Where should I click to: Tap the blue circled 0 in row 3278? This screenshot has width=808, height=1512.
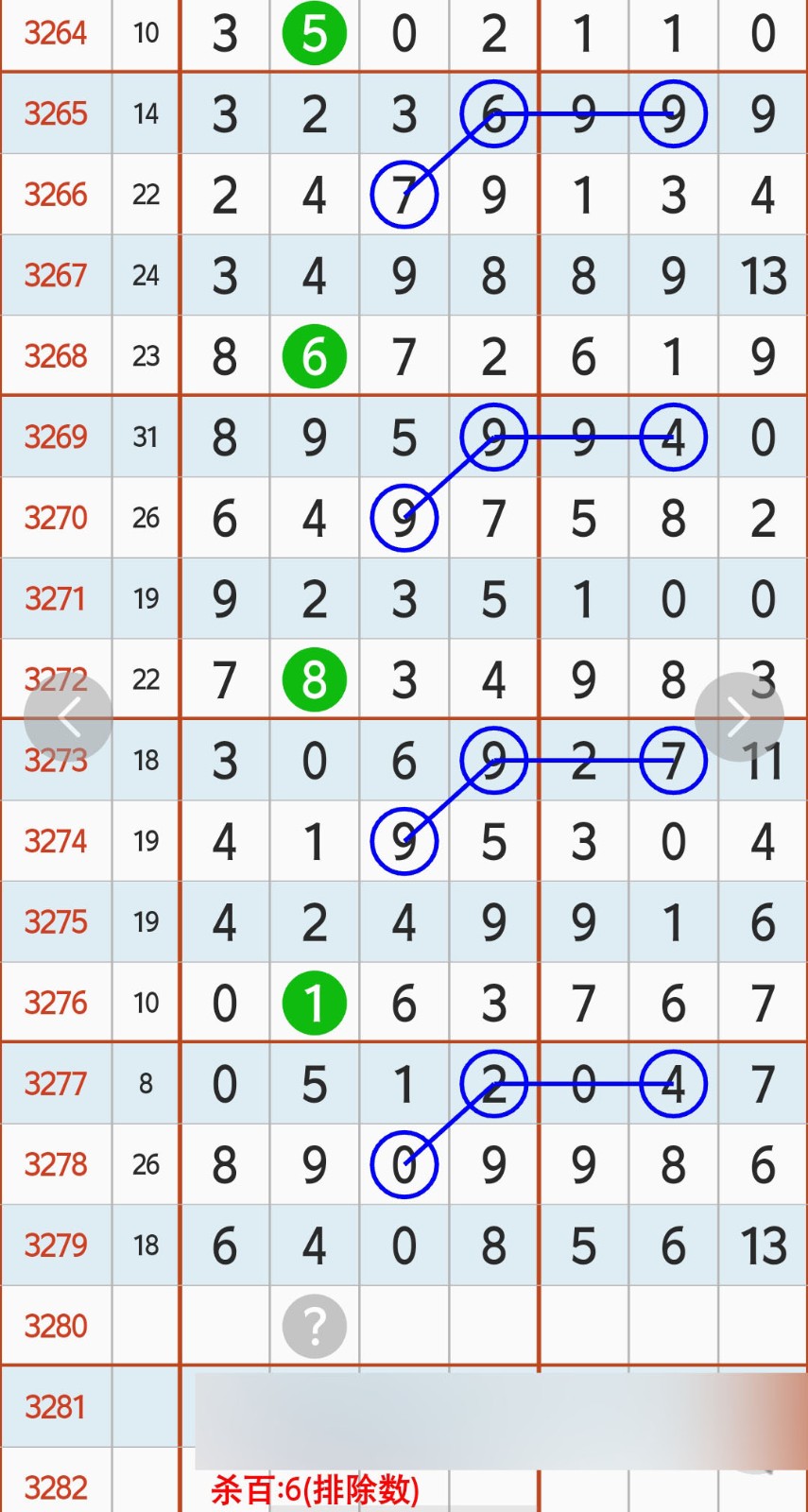pyautogui.click(x=404, y=1165)
